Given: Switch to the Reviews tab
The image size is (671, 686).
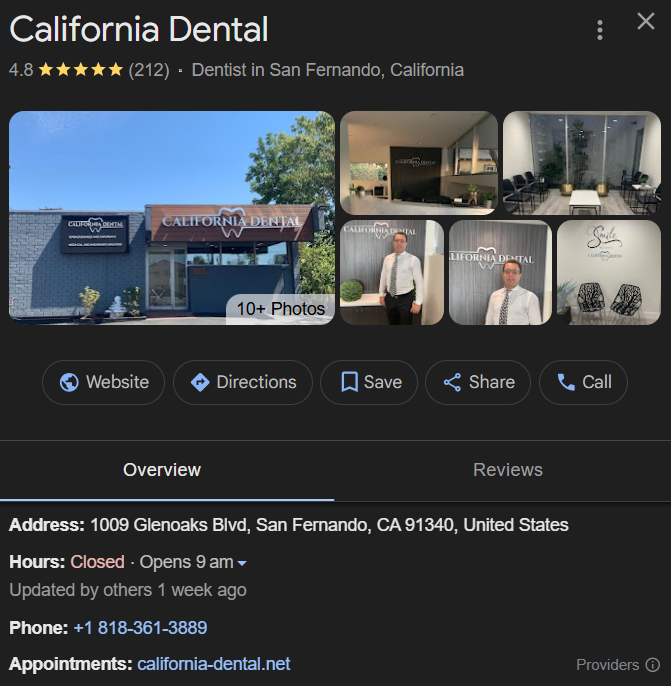Looking at the screenshot, I should tap(507, 470).
